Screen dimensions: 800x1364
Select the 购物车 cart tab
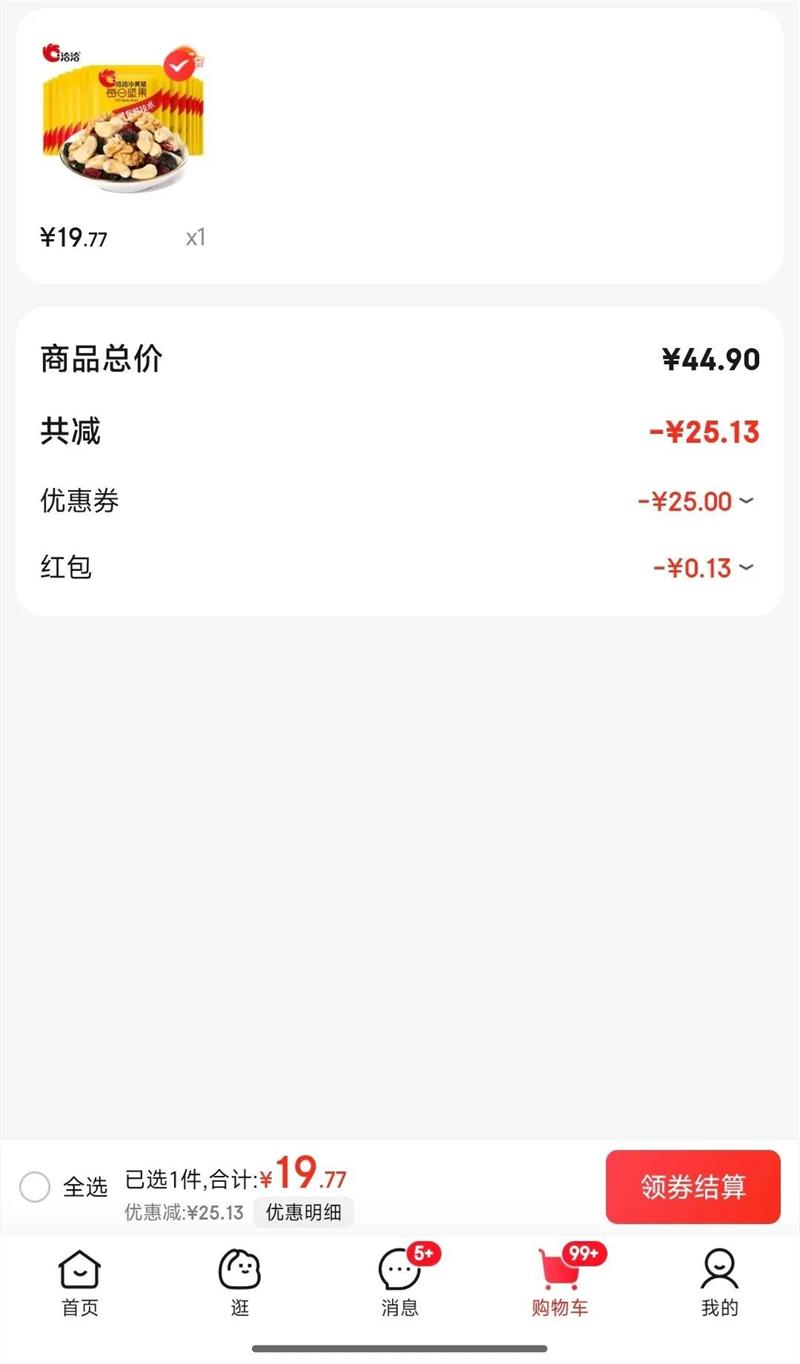pos(560,1283)
